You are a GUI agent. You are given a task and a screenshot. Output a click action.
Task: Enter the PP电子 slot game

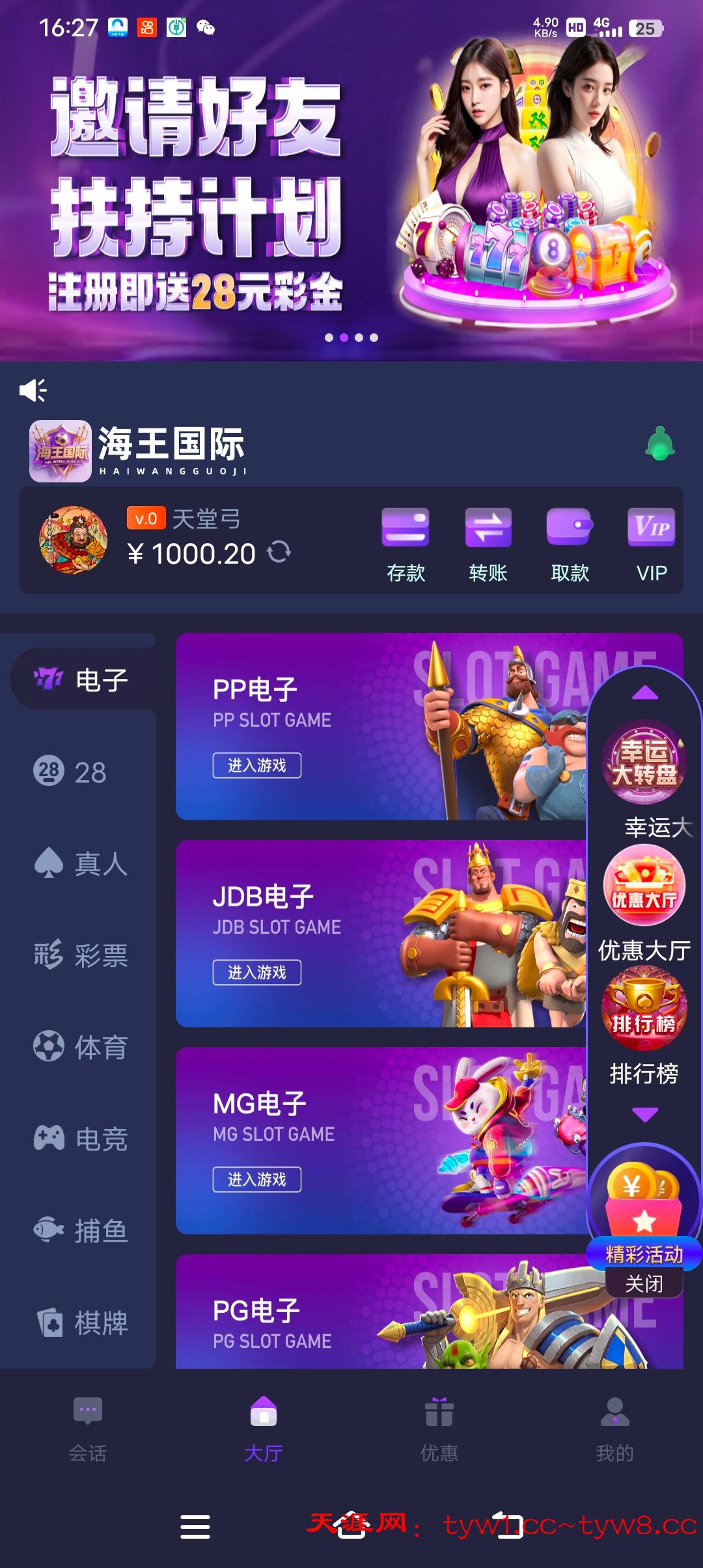(257, 765)
